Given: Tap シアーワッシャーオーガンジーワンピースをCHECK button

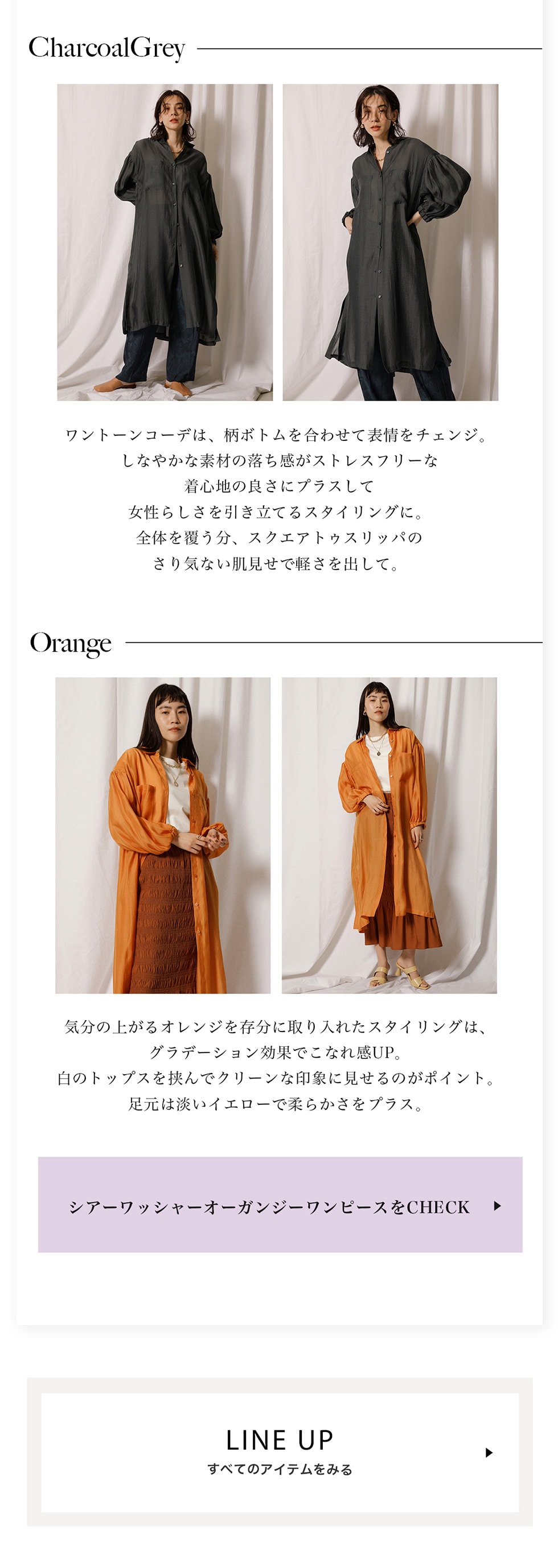Looking at the screenshot, I should (280, 1205).
